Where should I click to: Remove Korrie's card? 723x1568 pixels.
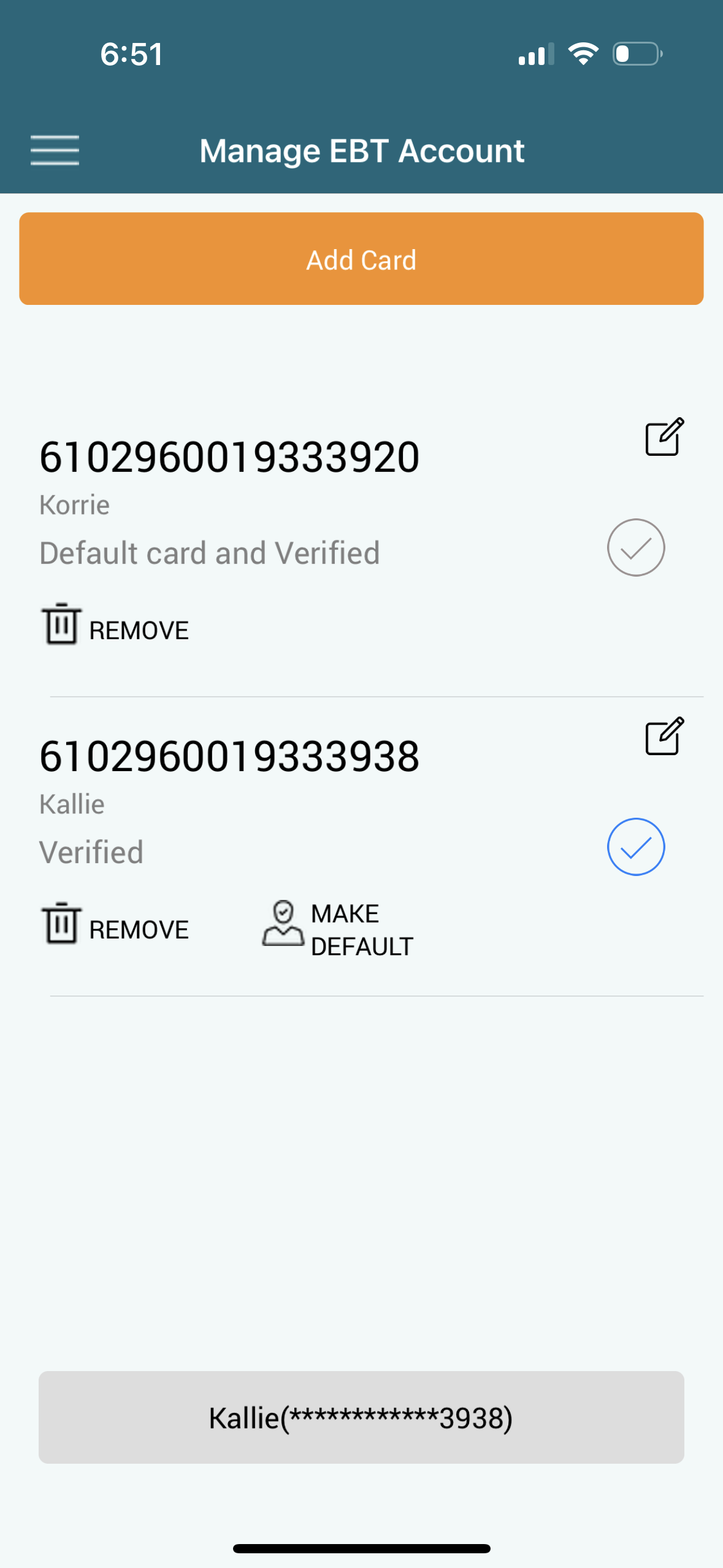point(115,625)
